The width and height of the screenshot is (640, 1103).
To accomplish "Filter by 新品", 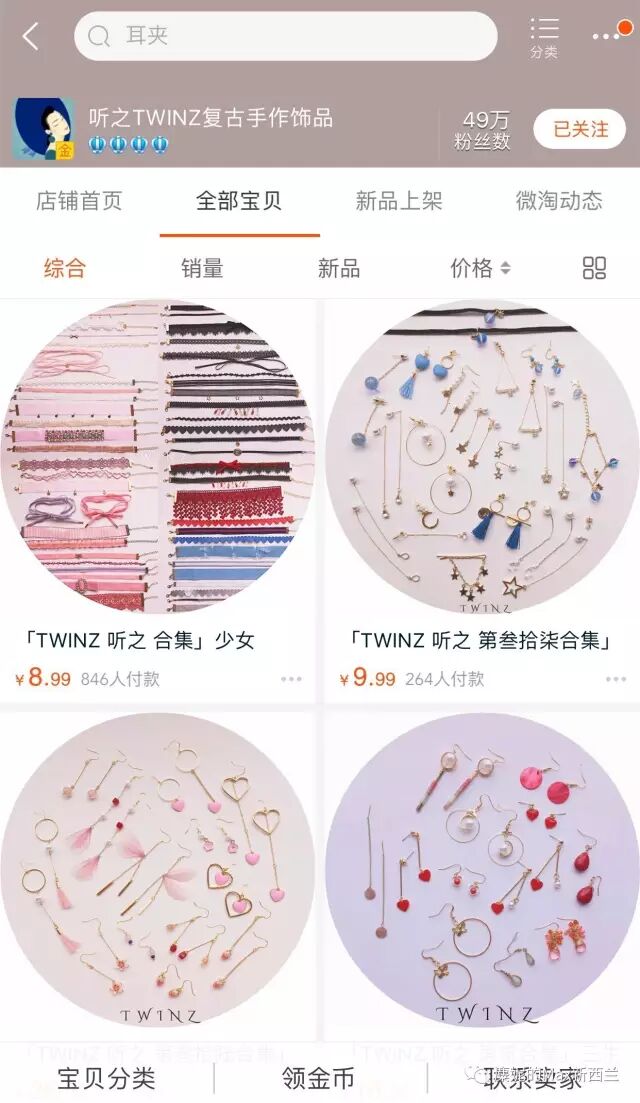I will [339, 268].
